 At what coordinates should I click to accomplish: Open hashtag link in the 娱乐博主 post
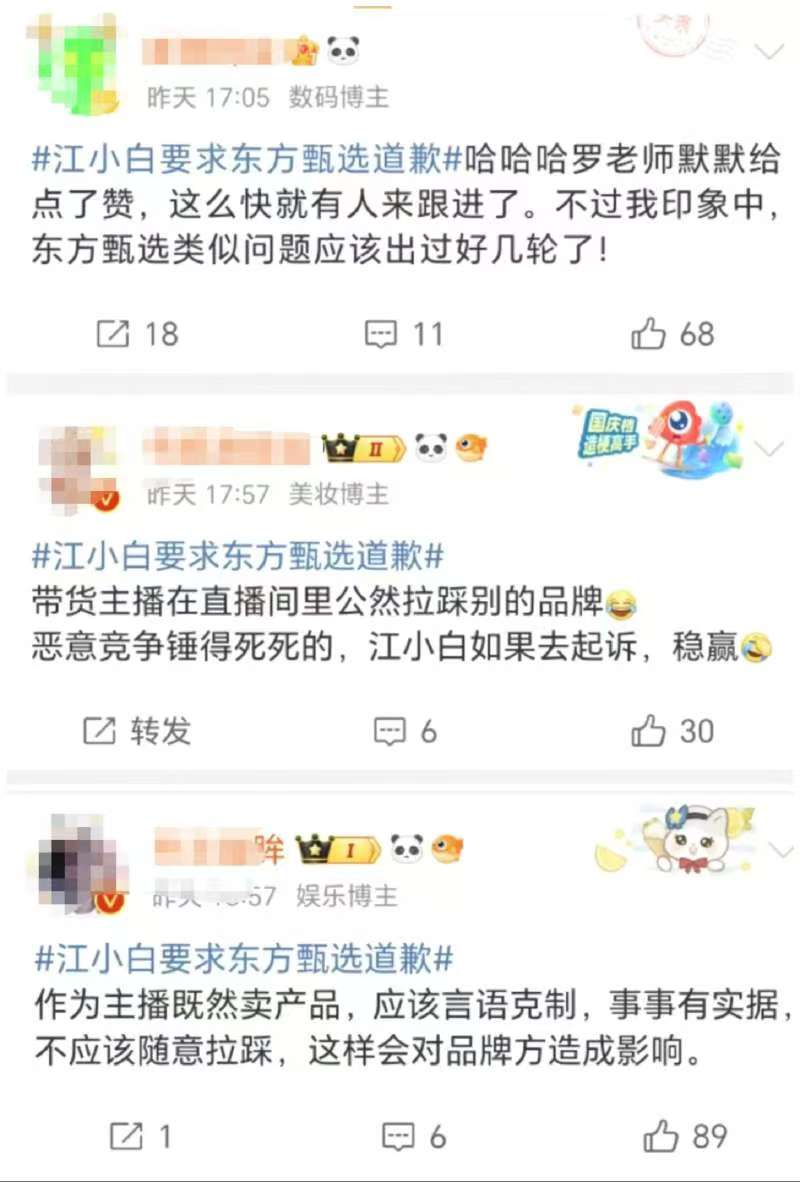pyautogui.click(x=244, y=959)
